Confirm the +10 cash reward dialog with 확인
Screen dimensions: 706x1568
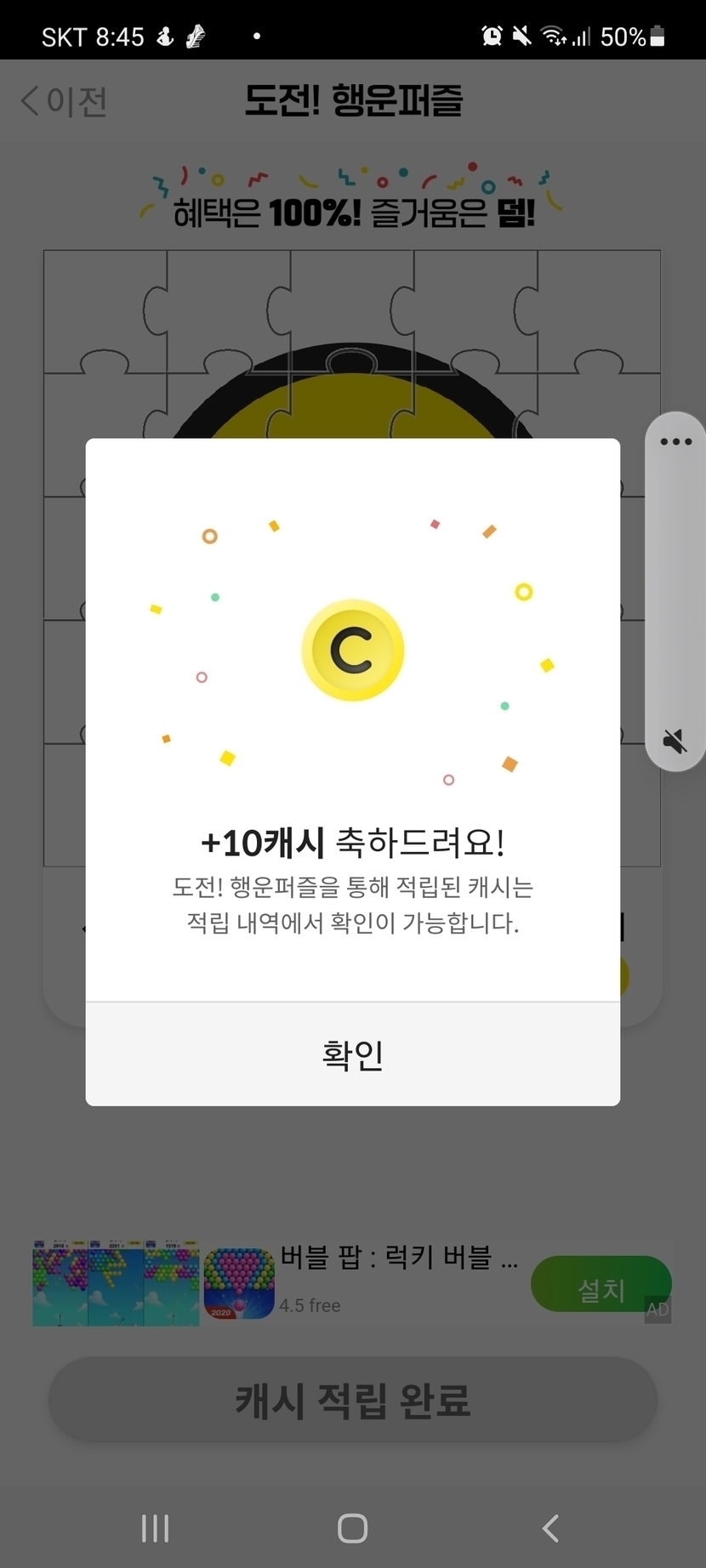click(x=352, y=1054)
